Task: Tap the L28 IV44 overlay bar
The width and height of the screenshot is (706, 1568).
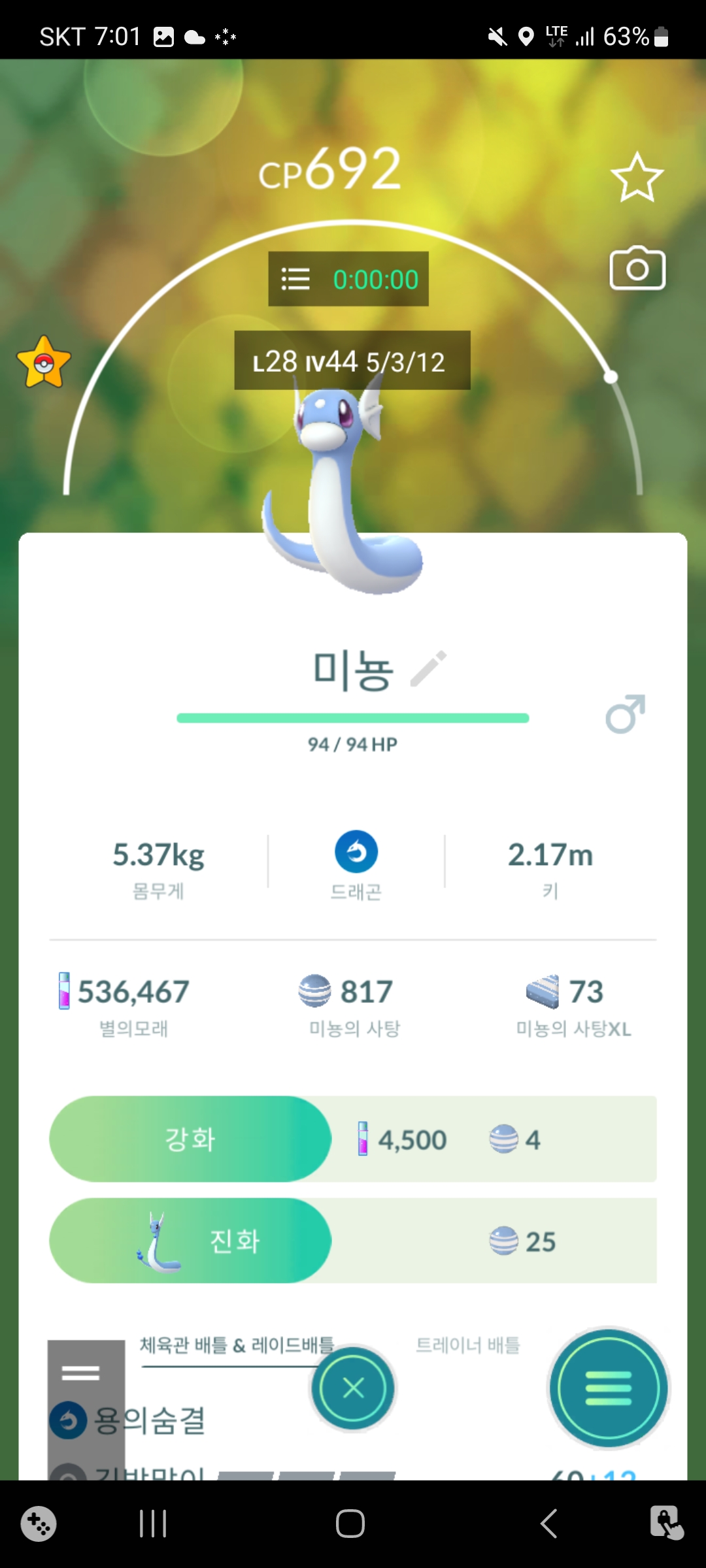Action: click(352, 361)
